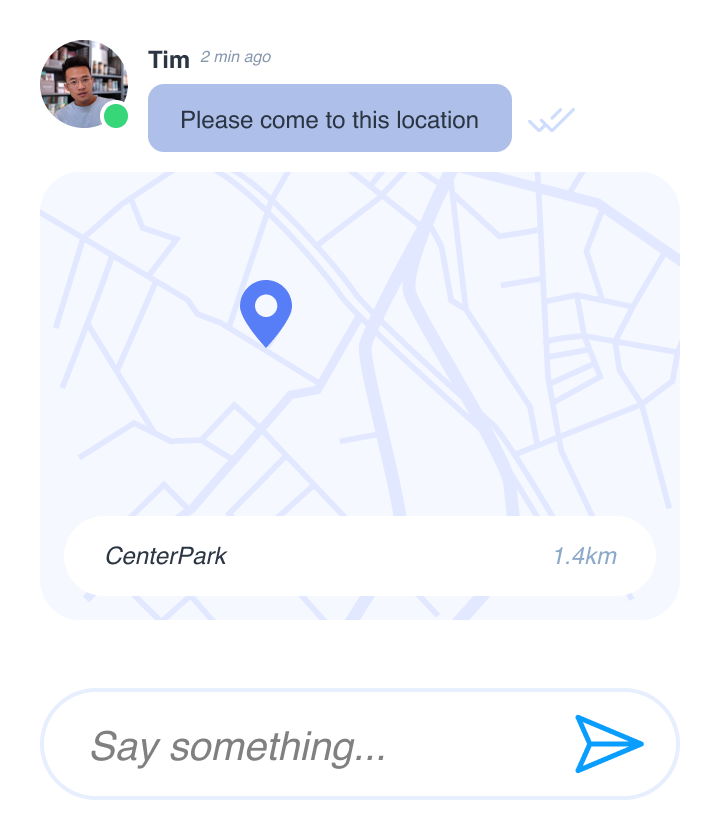This screenshot has height=840, width=720.
Task: Open the CenterPark 1.4km location details
Action: pos(360,556)
